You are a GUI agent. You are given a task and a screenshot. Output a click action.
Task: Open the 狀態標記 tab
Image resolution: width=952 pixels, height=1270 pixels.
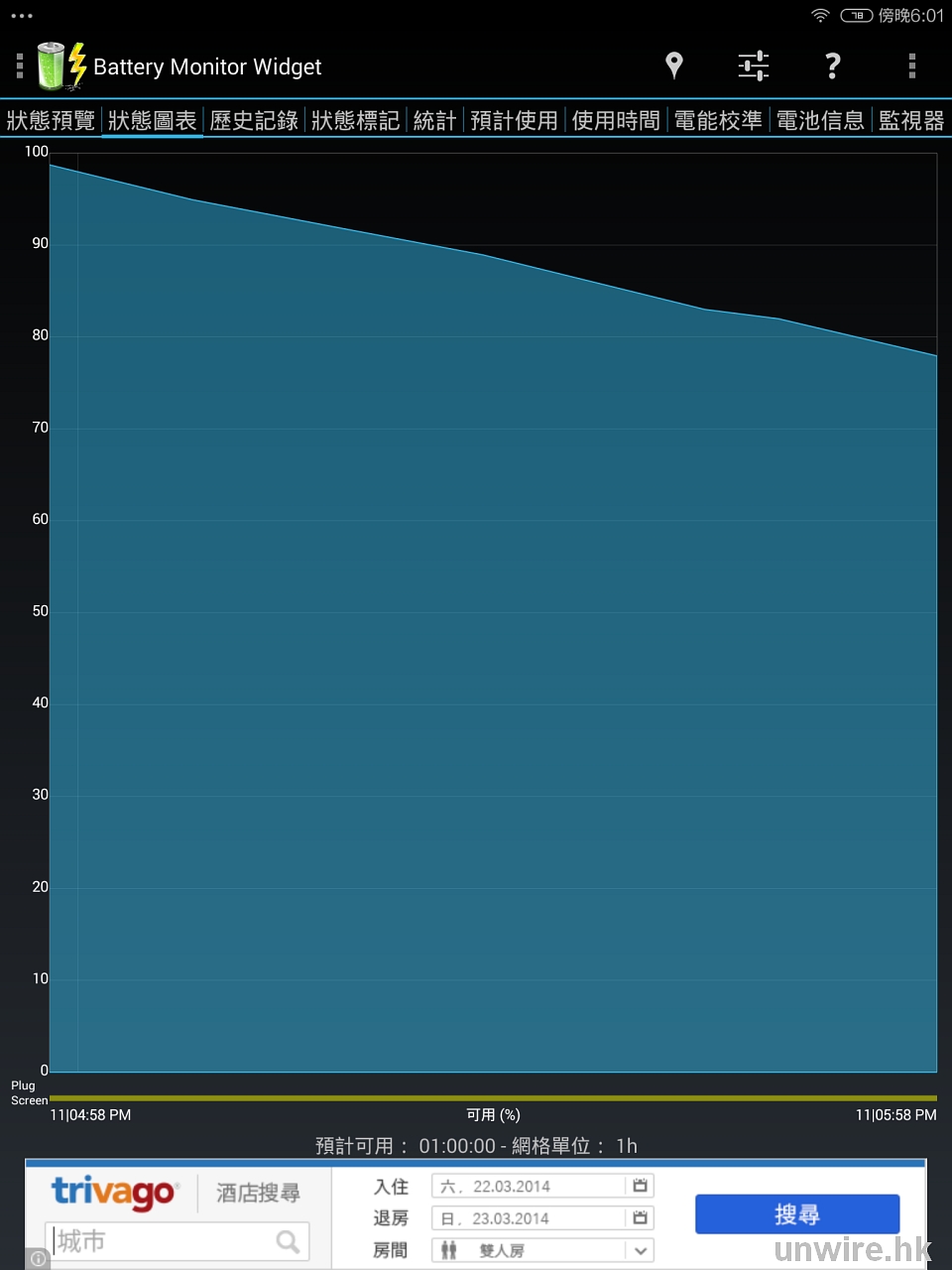(x=356, y=120)
